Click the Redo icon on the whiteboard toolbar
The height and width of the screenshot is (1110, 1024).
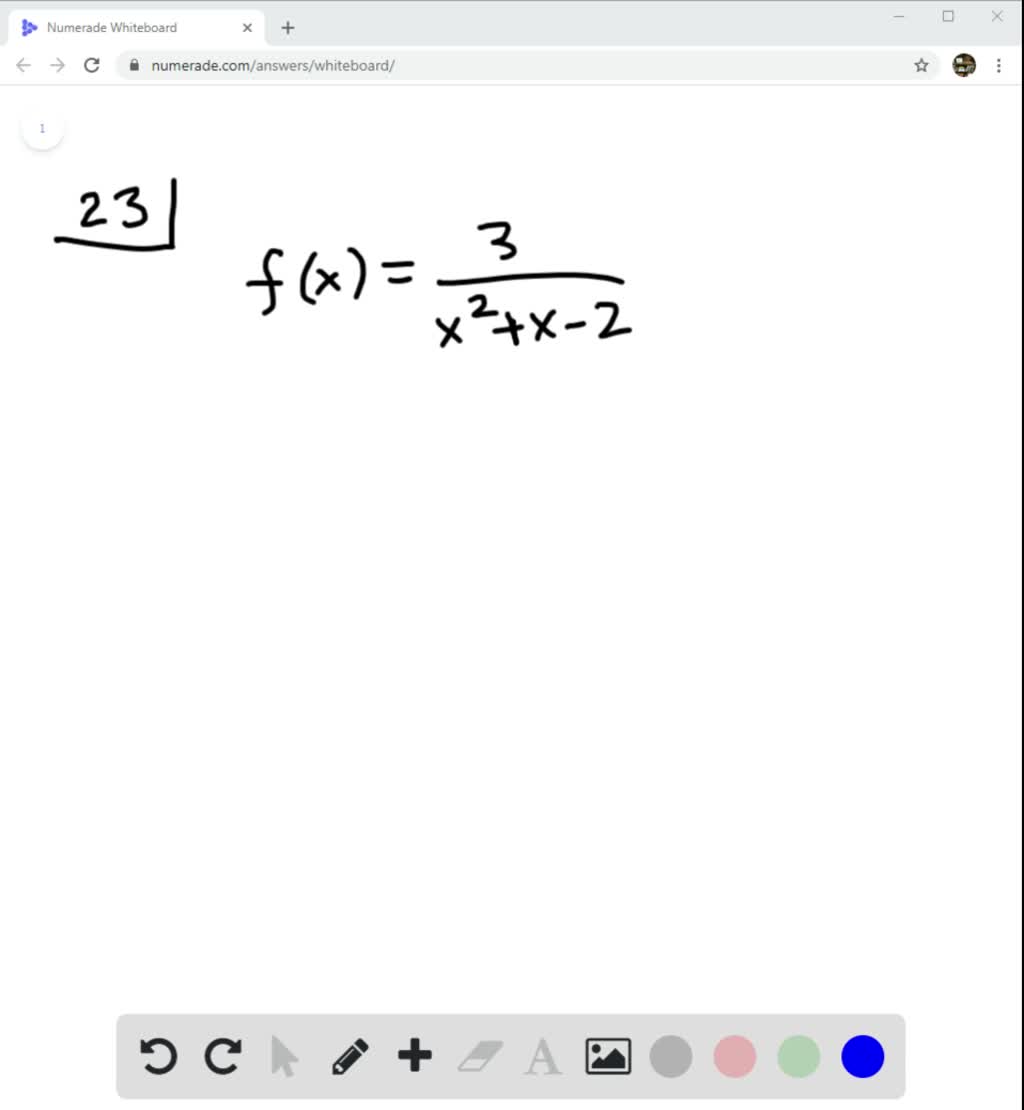[222, 1056]
